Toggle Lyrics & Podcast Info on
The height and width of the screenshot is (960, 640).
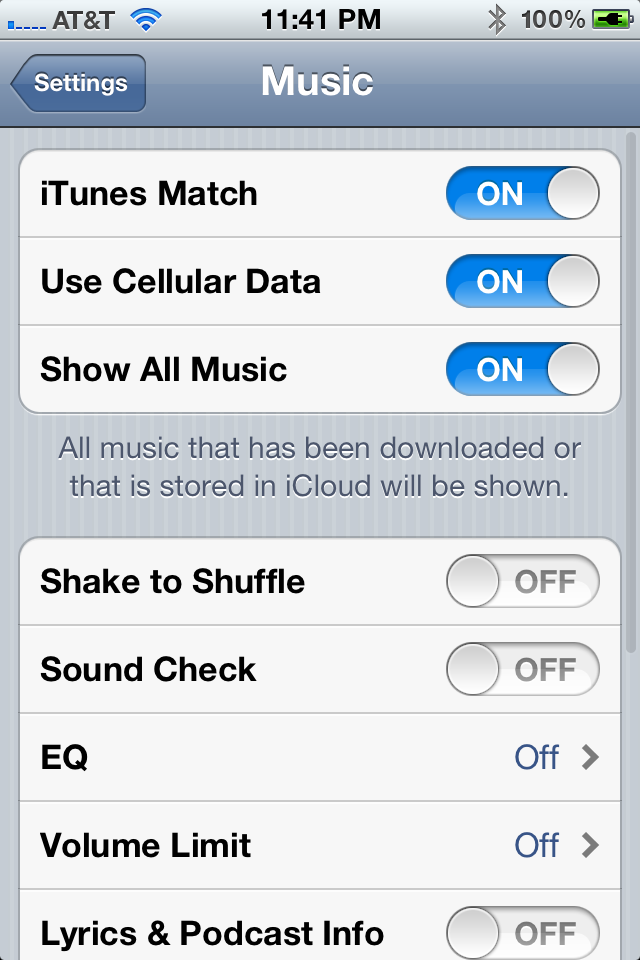[522, 934]
